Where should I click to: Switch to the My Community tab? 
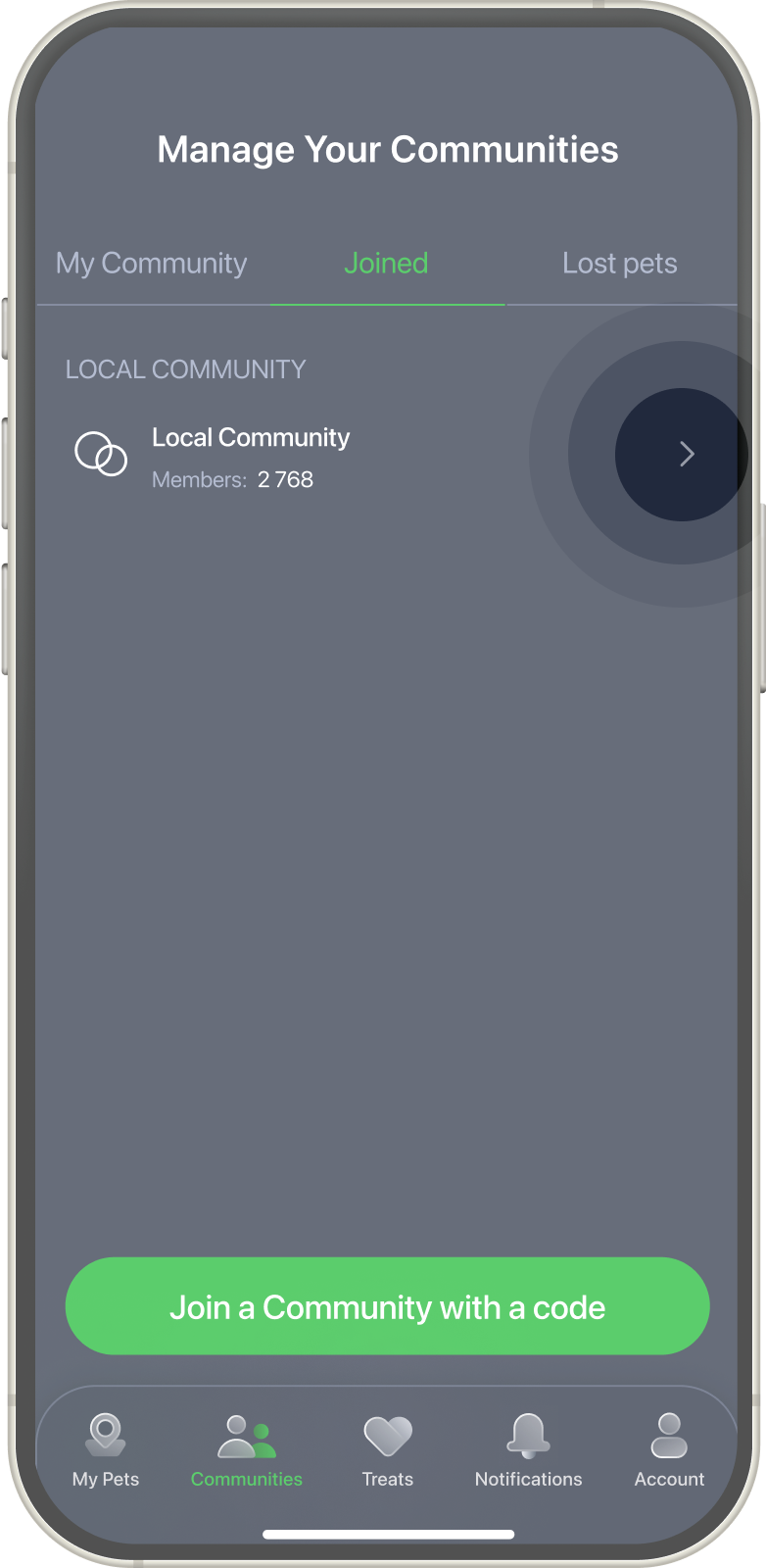click(152, 264)
